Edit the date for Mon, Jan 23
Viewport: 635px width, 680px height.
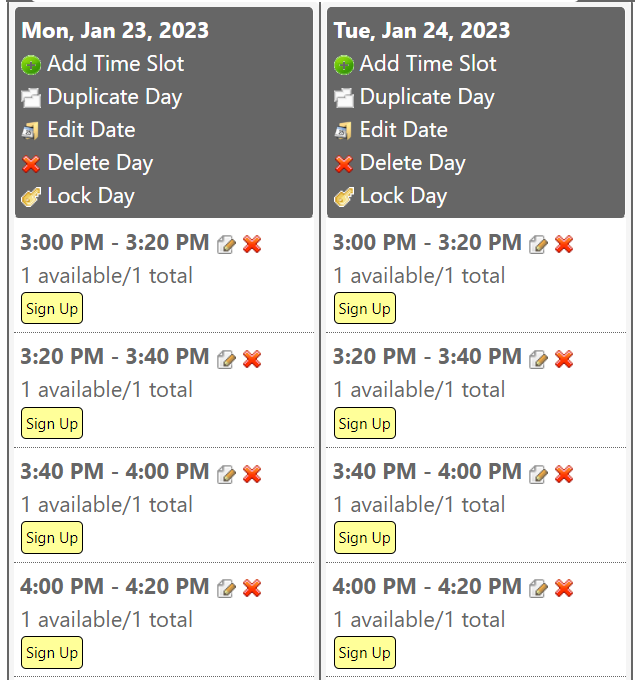78,130
